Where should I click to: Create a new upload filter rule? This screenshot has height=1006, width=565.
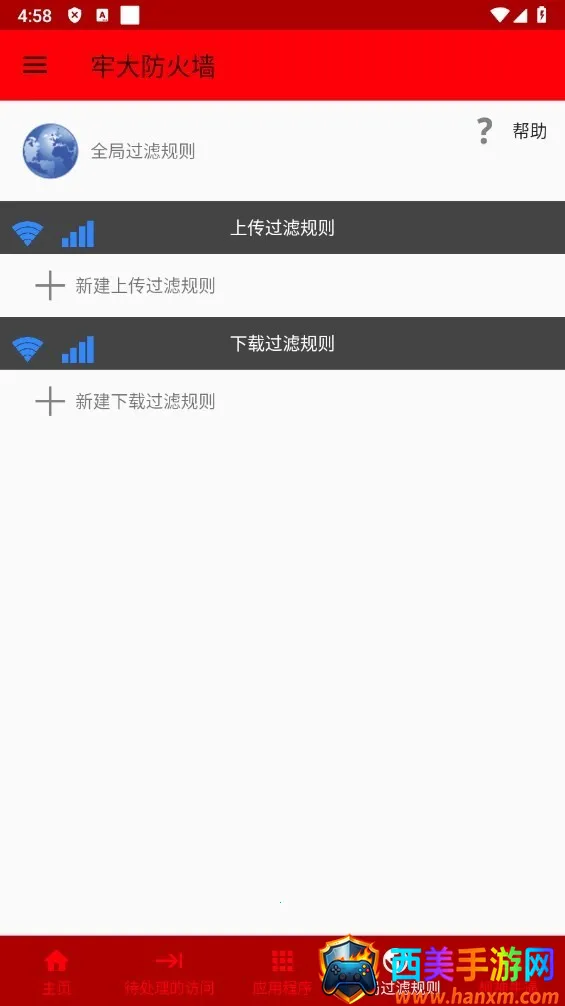coord(125,286)
